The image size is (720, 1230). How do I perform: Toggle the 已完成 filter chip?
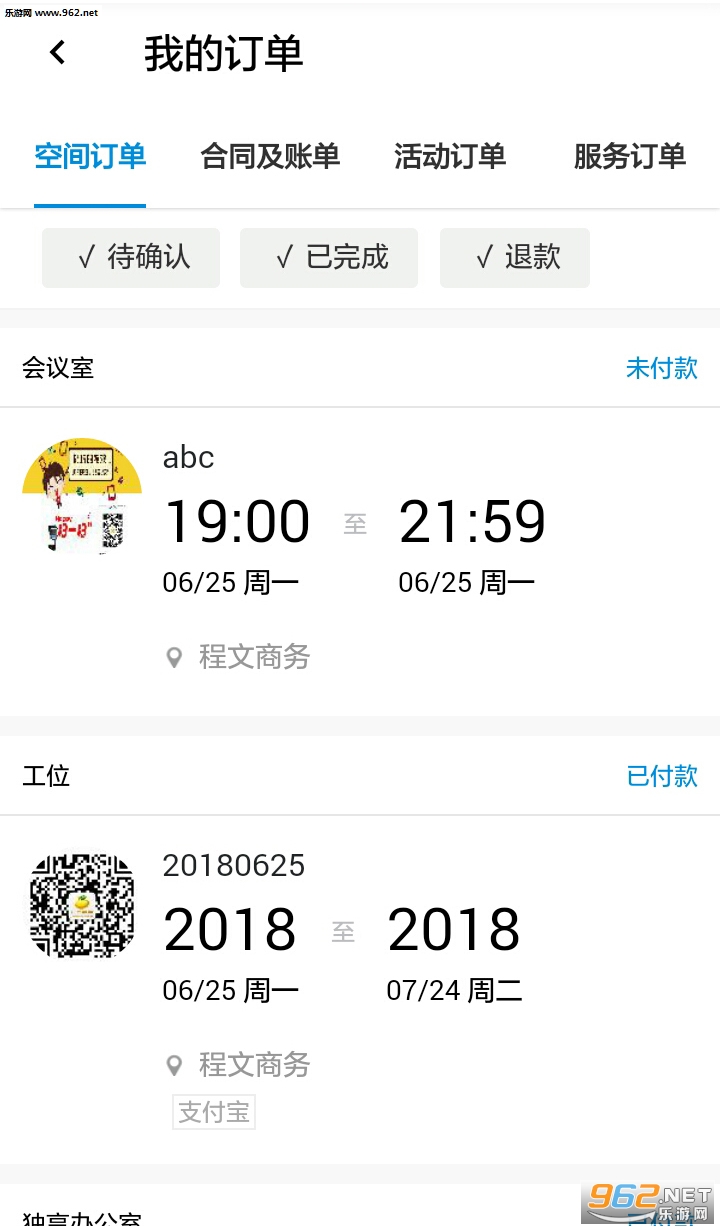tap(329, 258)
